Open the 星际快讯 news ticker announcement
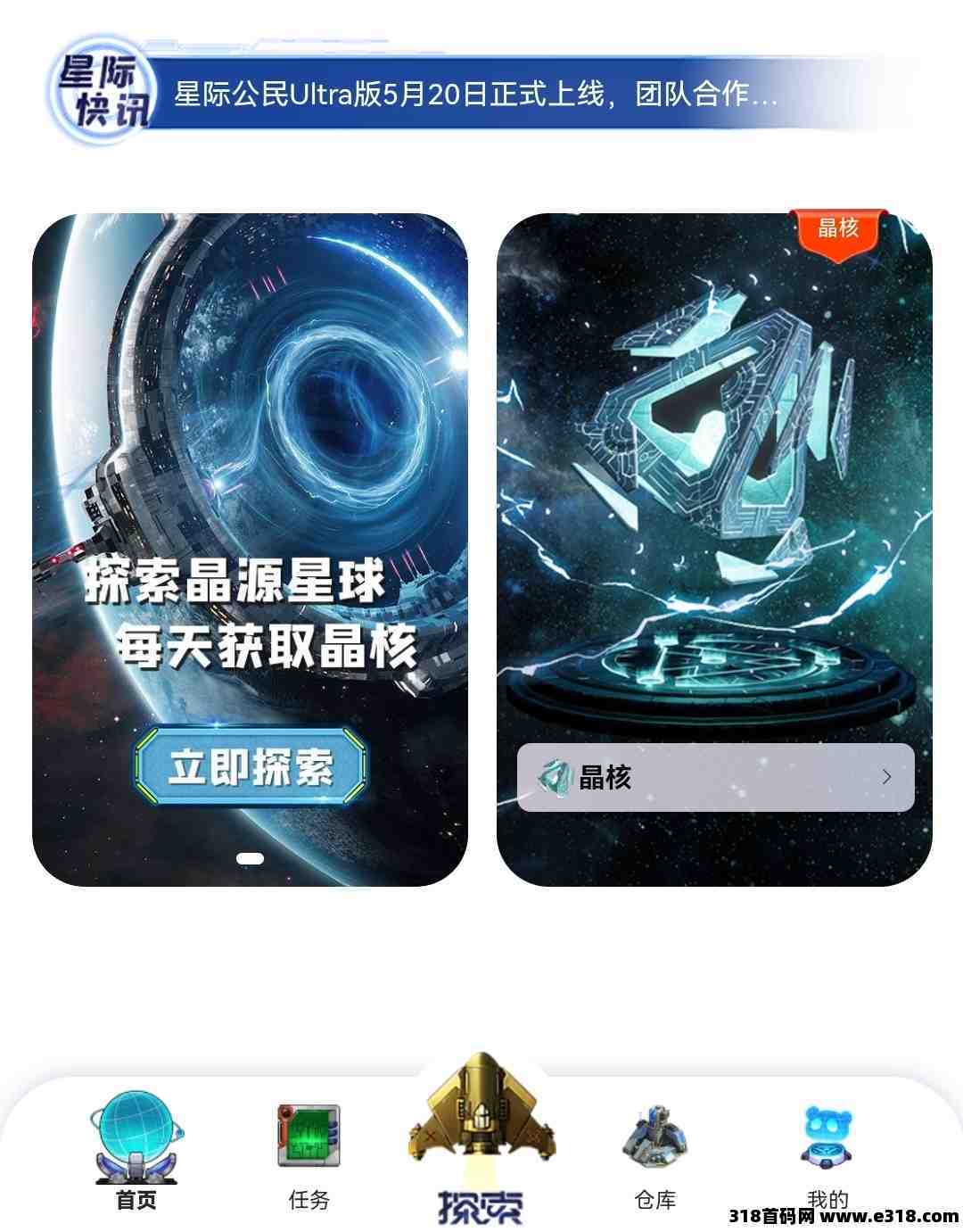The image size is (963, 1232). [475, 94]
